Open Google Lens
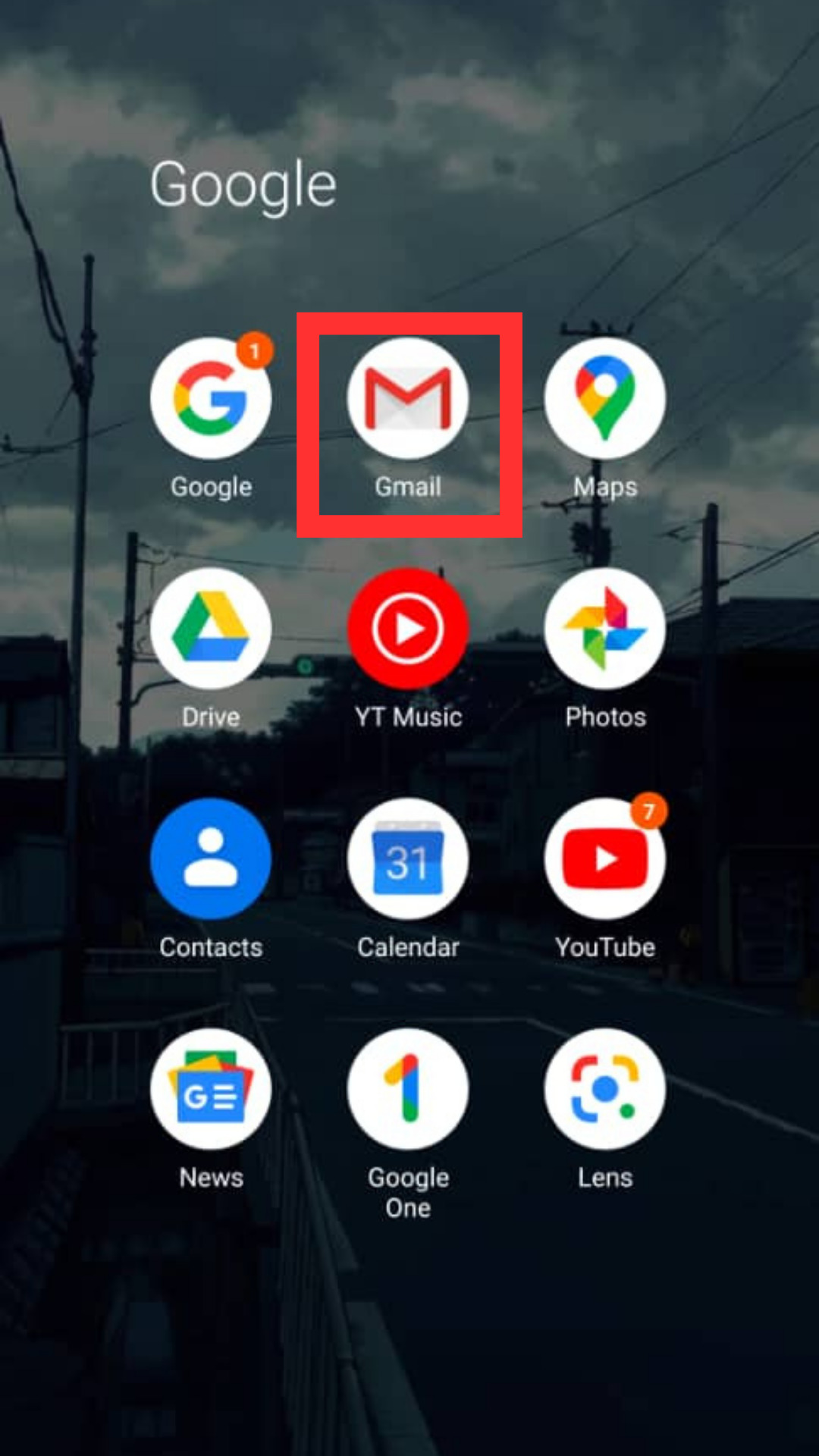The image size is (819, 1456). pyautogui.click(x=604, y=1089)
